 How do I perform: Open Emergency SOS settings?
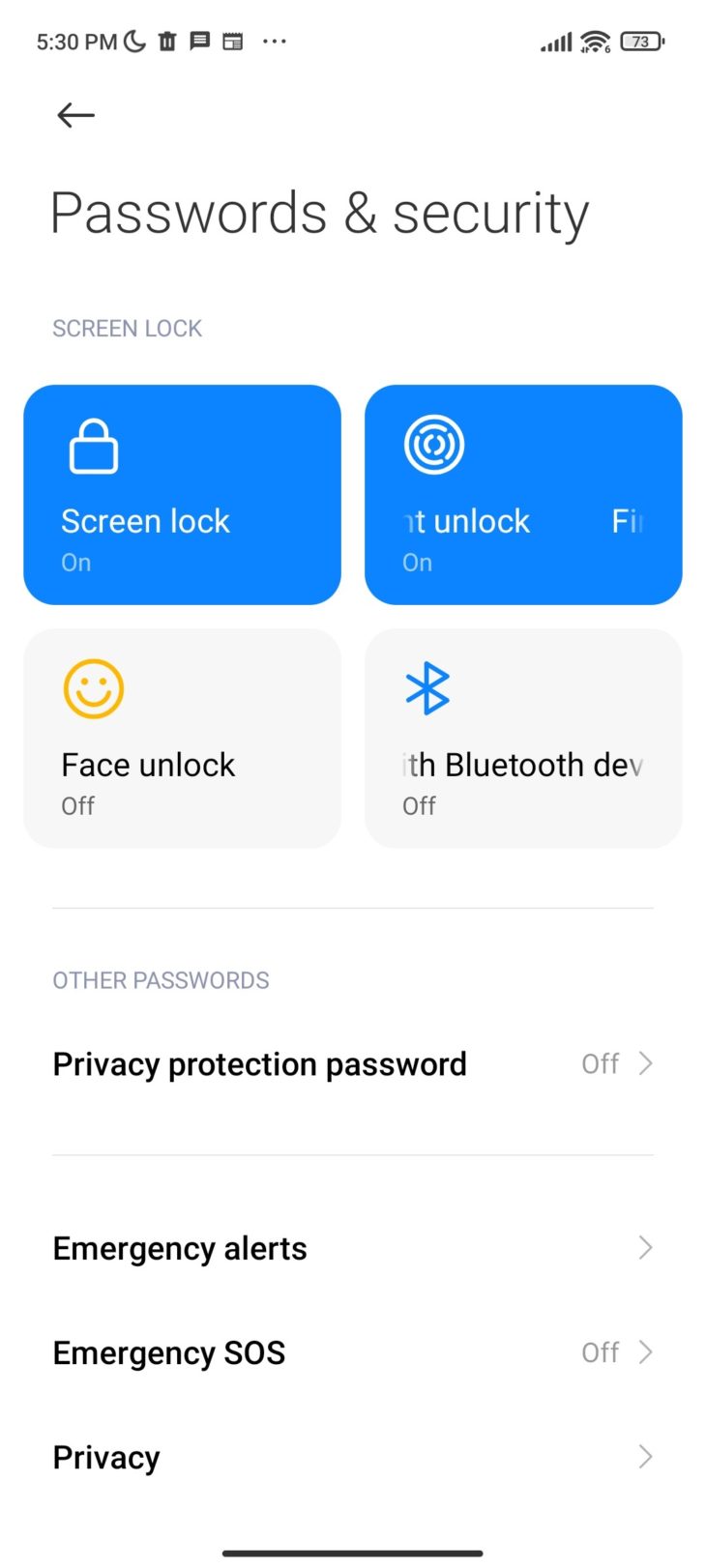[x=353, y=1352]
